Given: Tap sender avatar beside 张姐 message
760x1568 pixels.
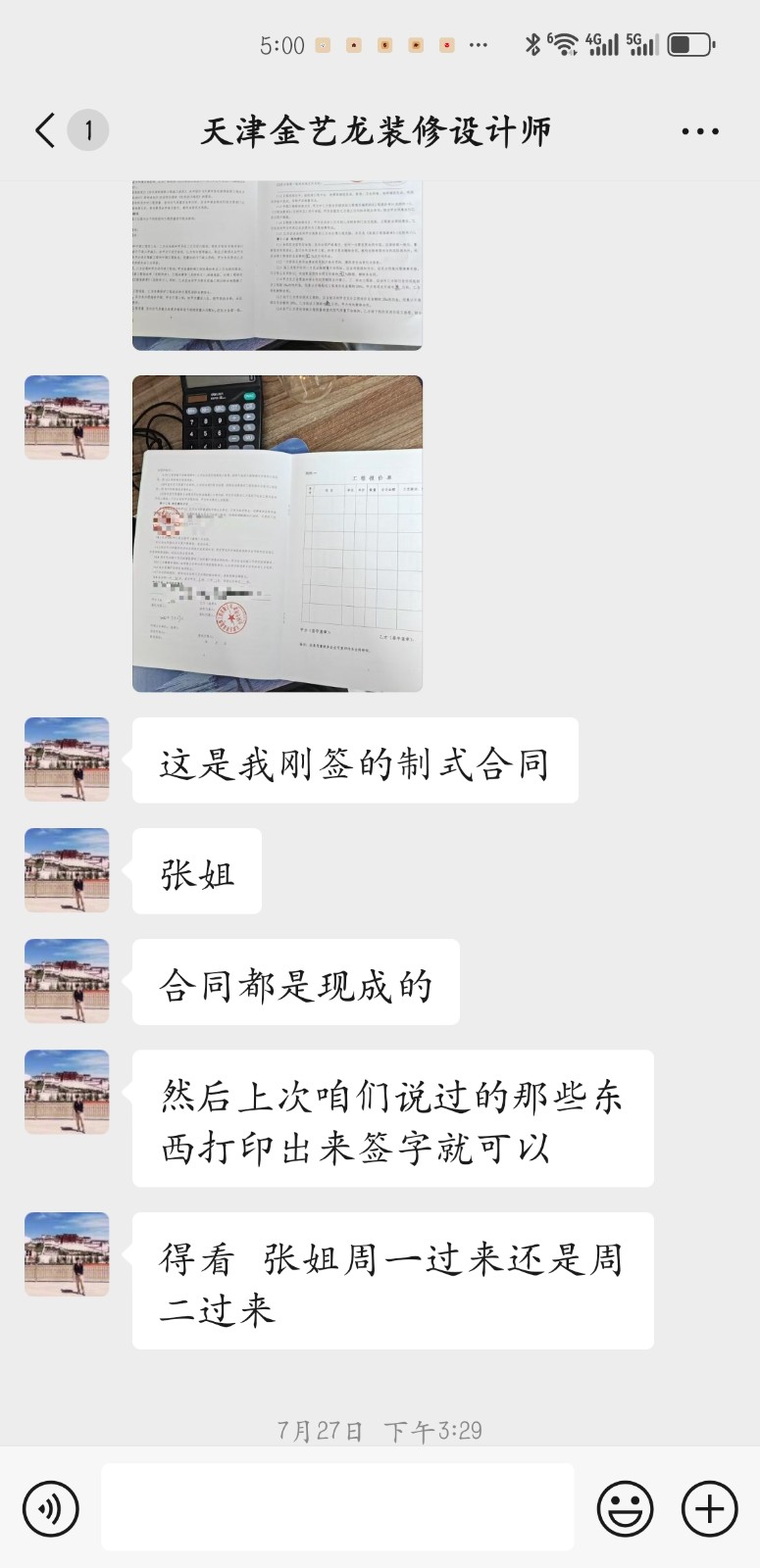Looking at the screenshot, I should click(x=67, y=870).
